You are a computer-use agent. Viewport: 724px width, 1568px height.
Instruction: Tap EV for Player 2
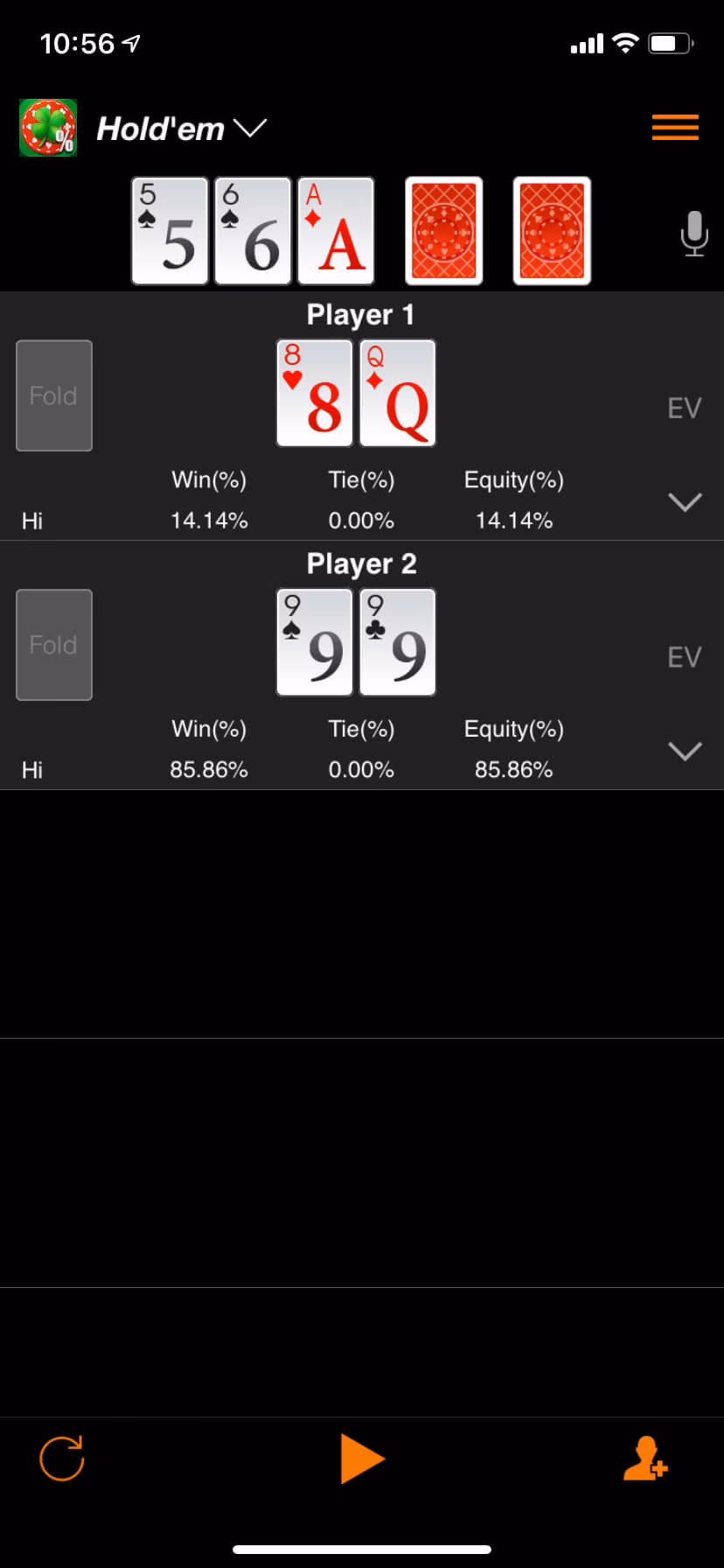coord(683,657)
